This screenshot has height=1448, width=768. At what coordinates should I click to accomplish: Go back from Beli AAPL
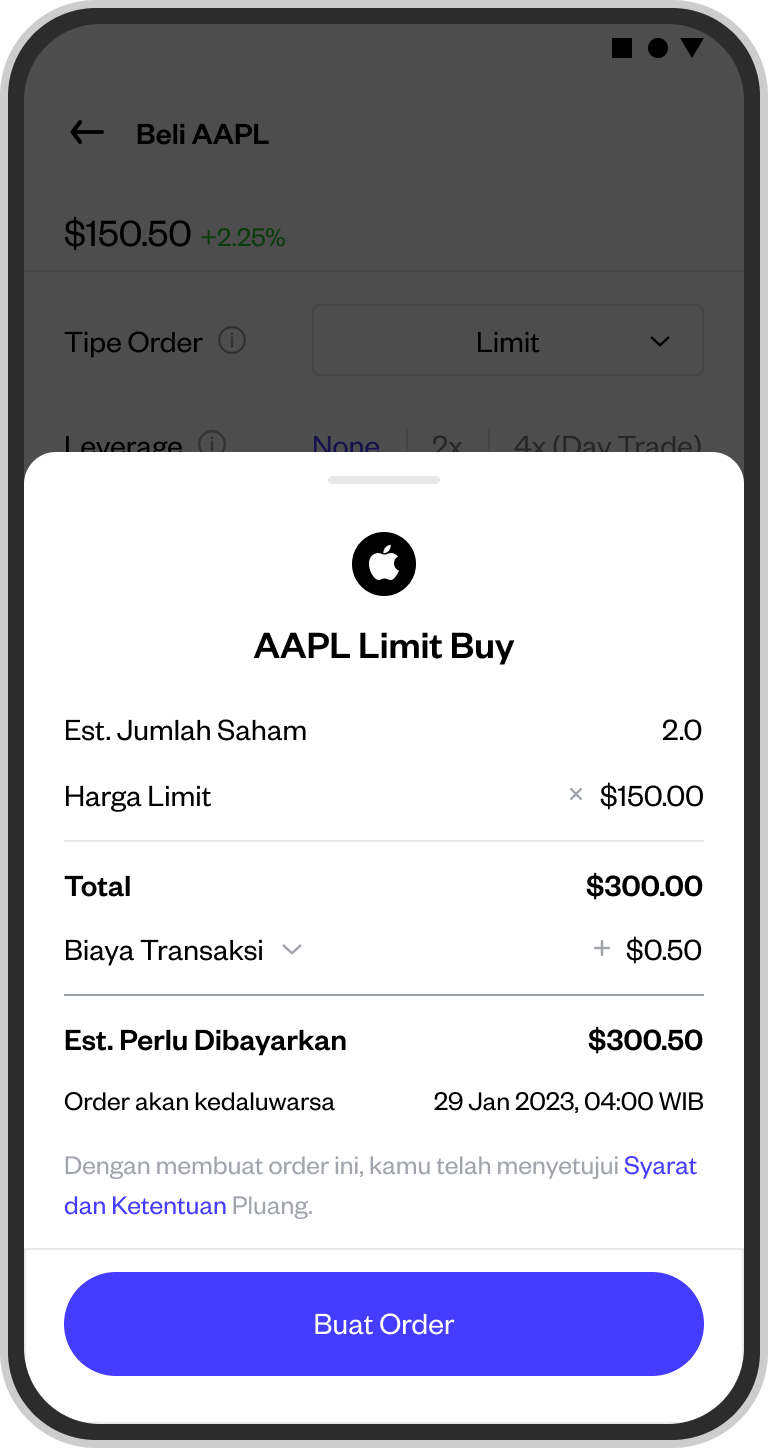click(x=87, y=133)
